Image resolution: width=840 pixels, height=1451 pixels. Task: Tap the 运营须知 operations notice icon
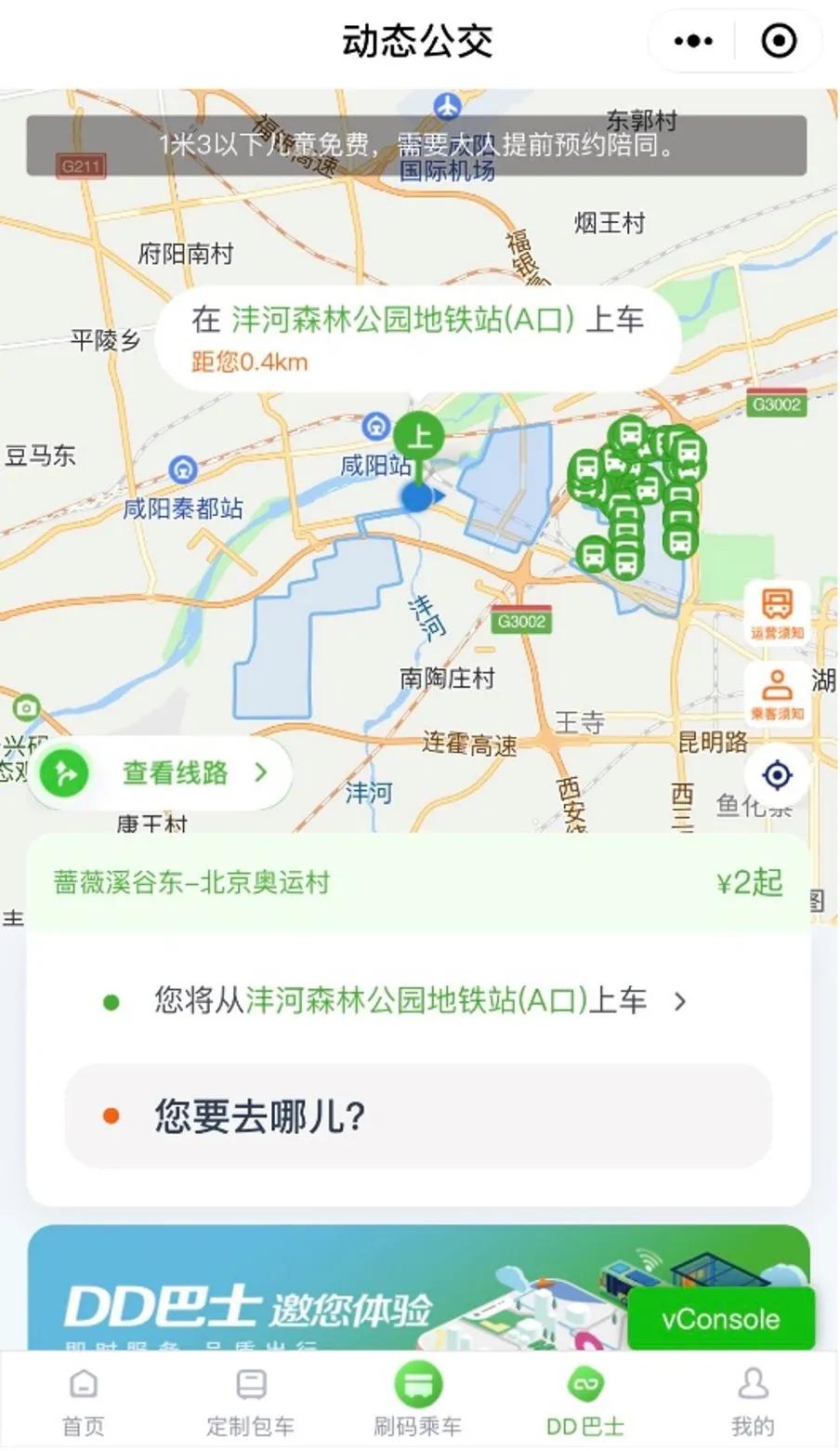[777, 613]
